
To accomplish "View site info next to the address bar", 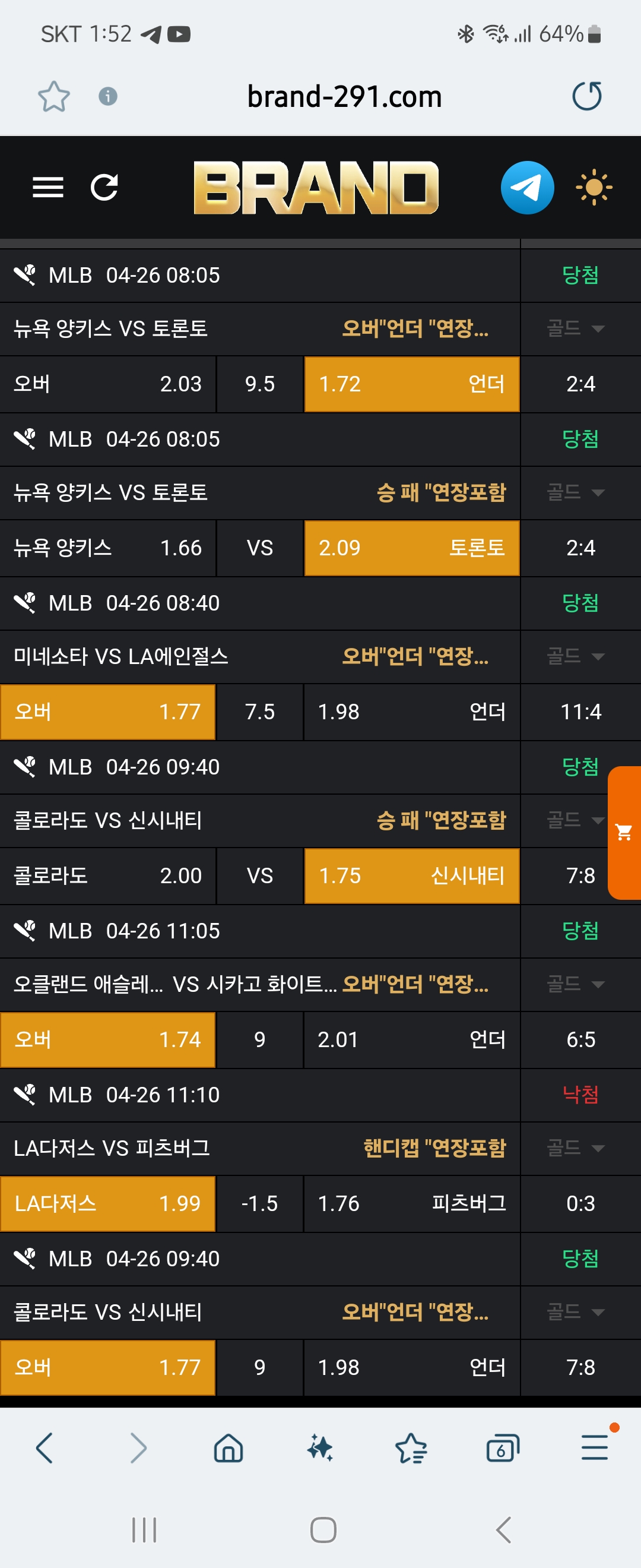I will pos(107,96).
